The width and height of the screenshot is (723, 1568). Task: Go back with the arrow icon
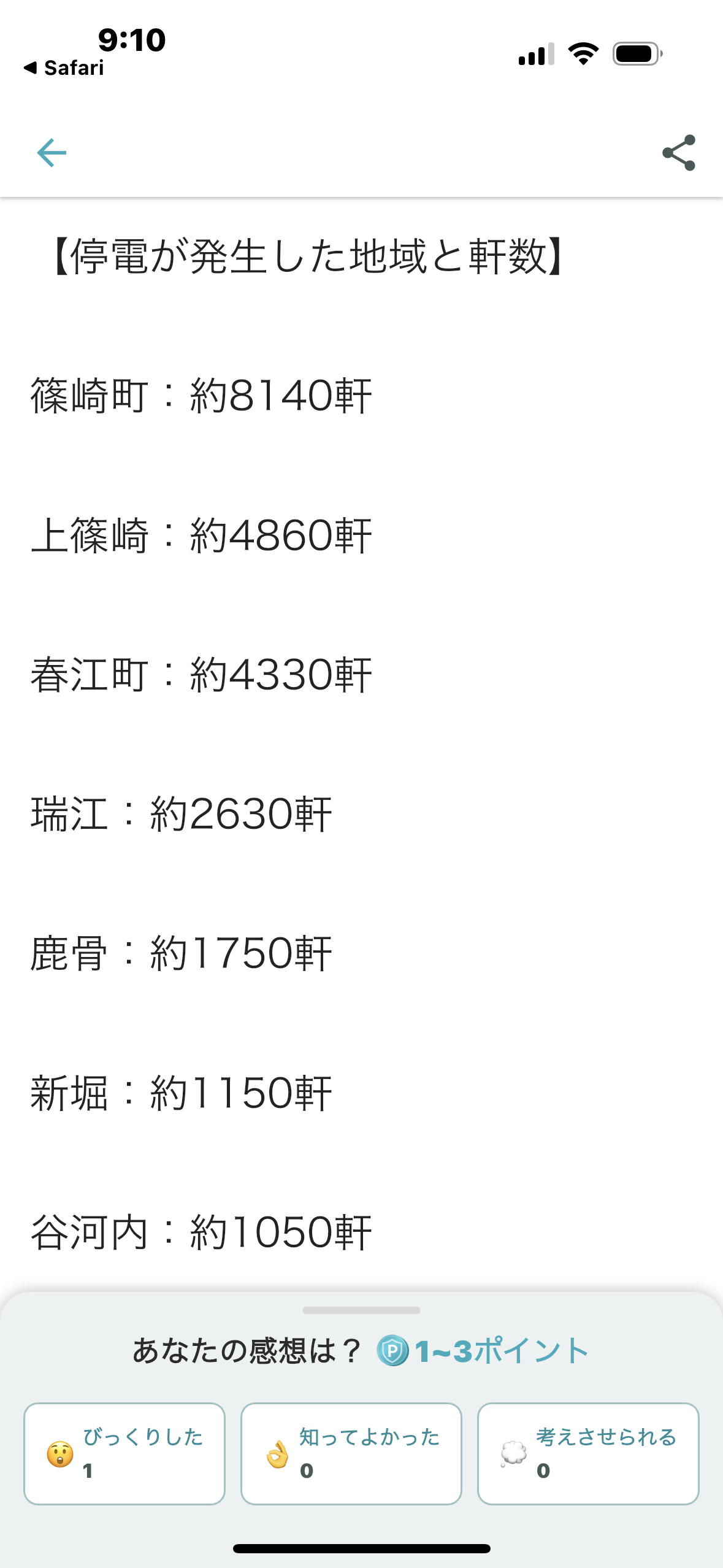pos(52,152)
